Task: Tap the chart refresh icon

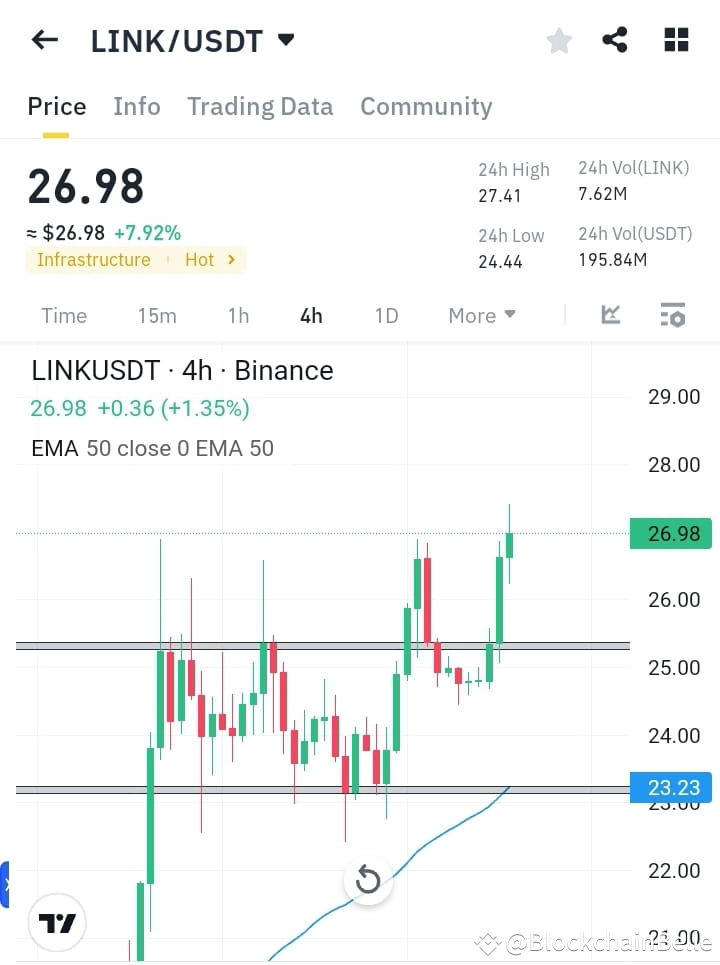Action: 368,880
